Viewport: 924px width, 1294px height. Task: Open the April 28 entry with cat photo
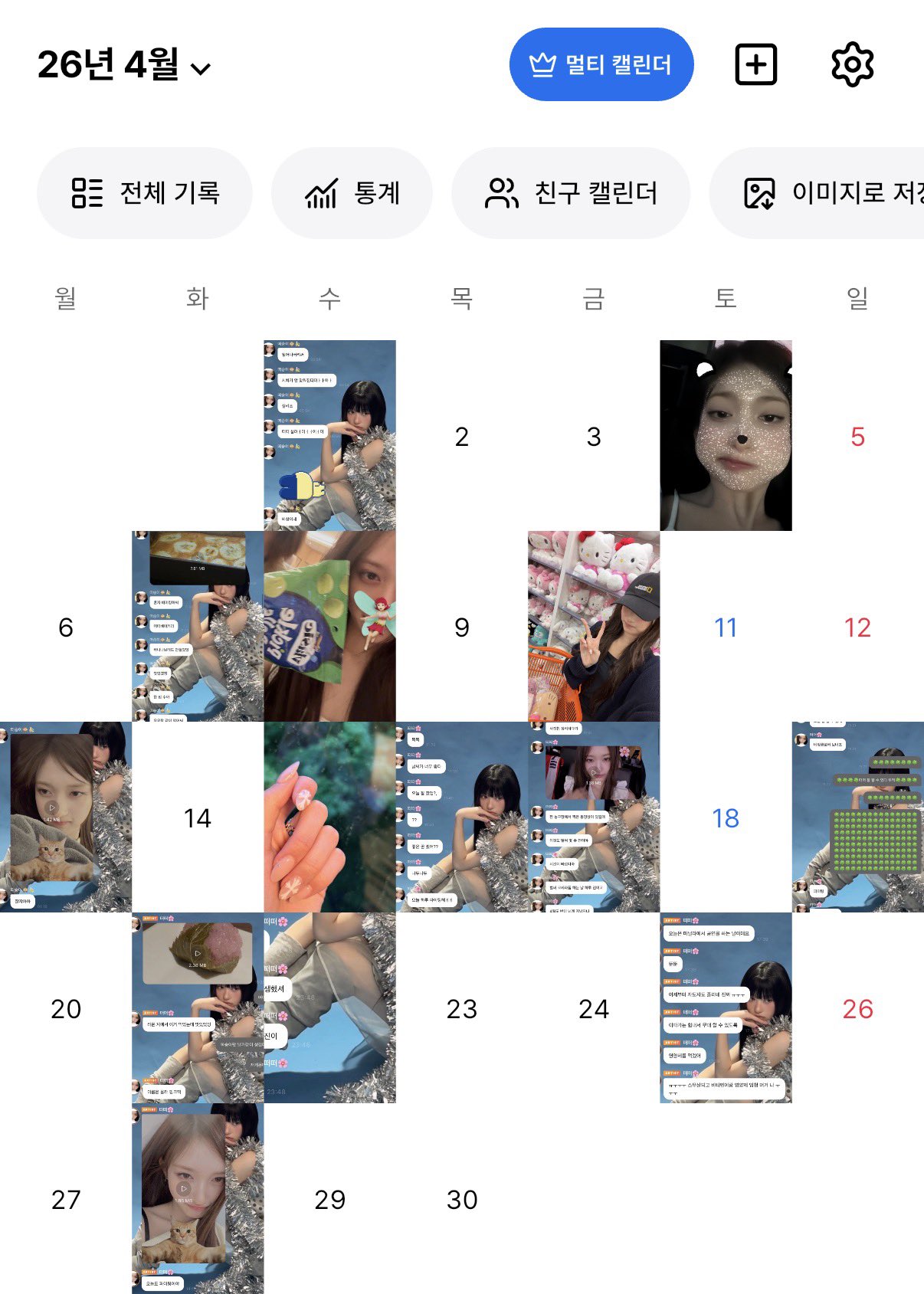click(x=198, y=1198)
